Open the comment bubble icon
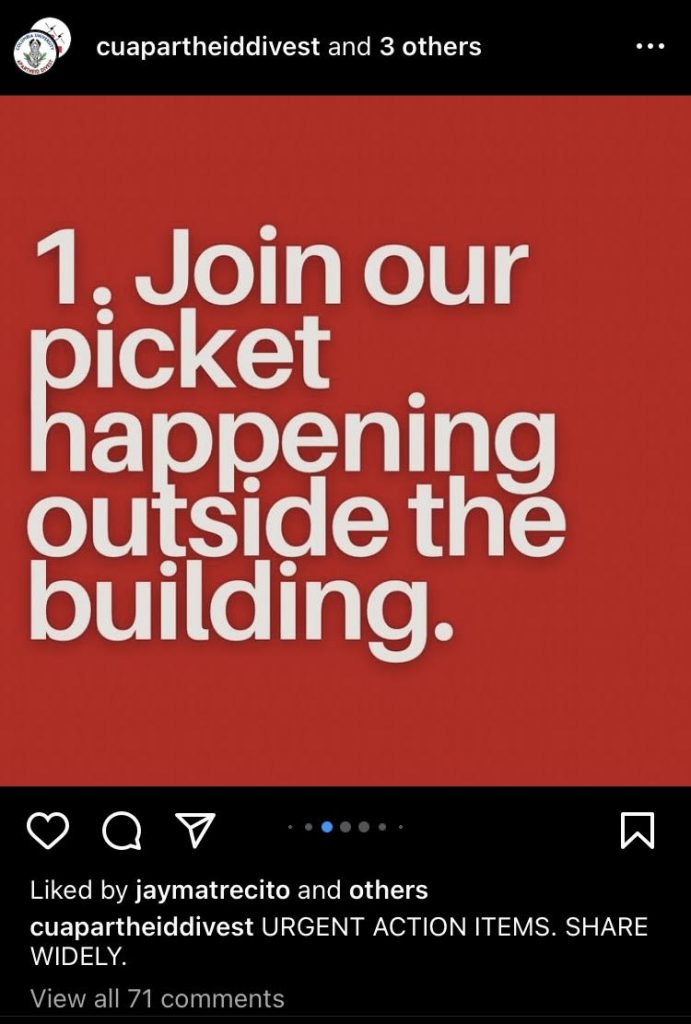Image resolution: width=691 pixels, height=1024 pixels. pyautogui.click(x=121, y=830)
